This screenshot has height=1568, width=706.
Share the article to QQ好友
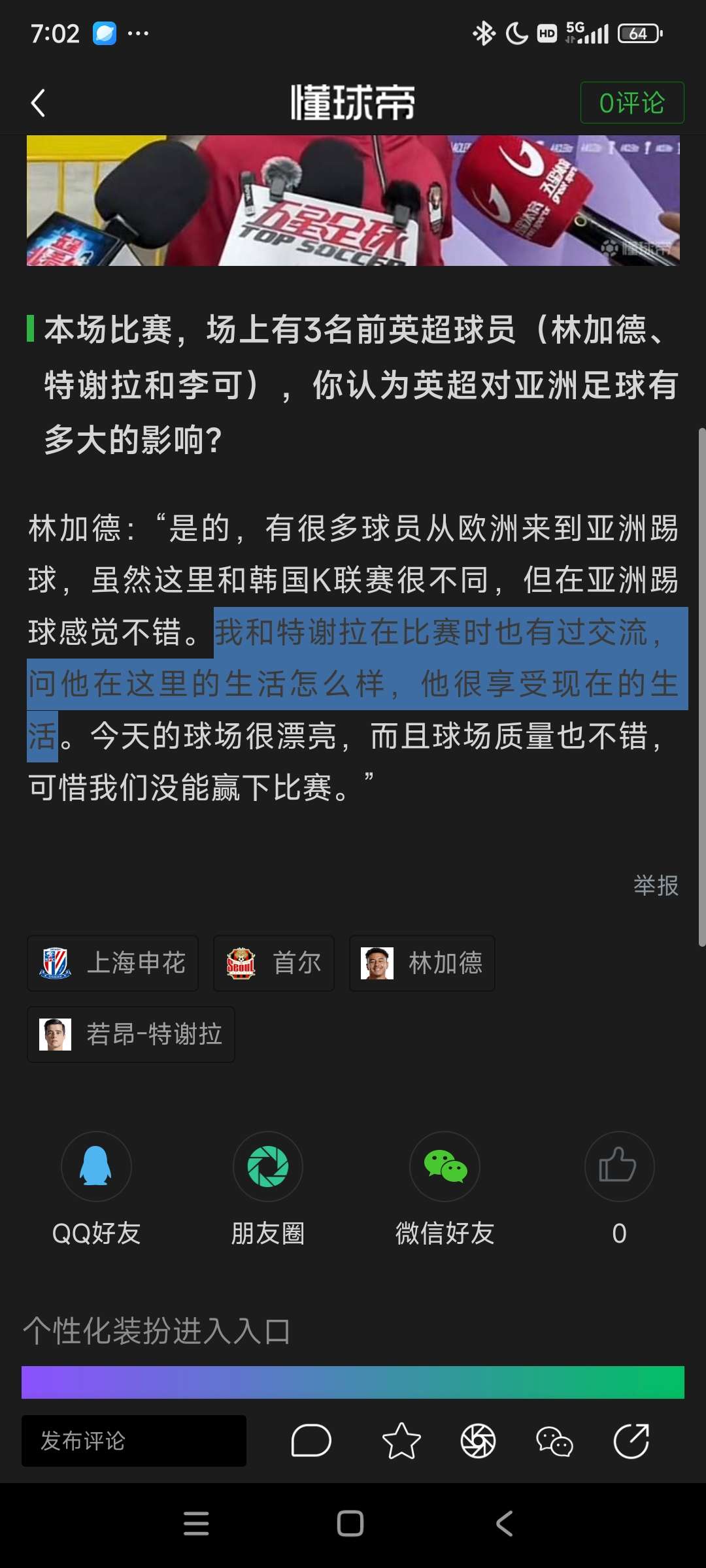96,1167
